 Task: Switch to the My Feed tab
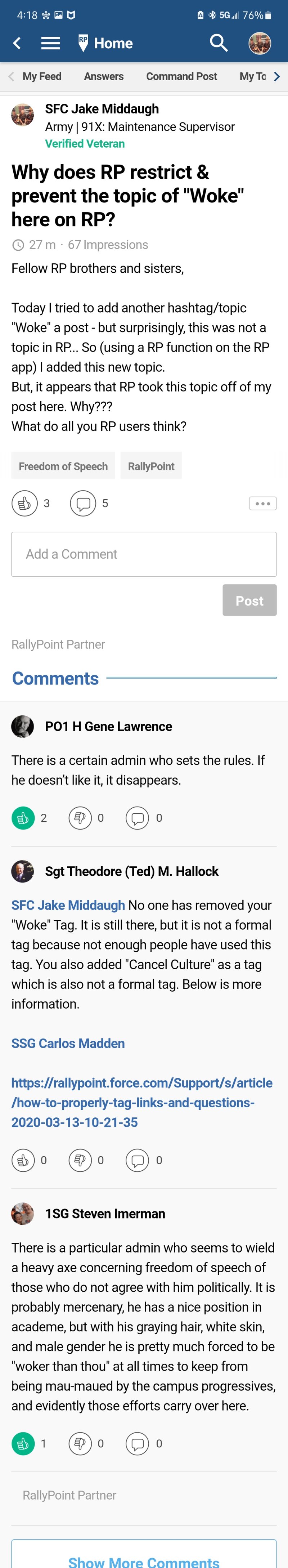pyautogui.click(x=41, y=77)
